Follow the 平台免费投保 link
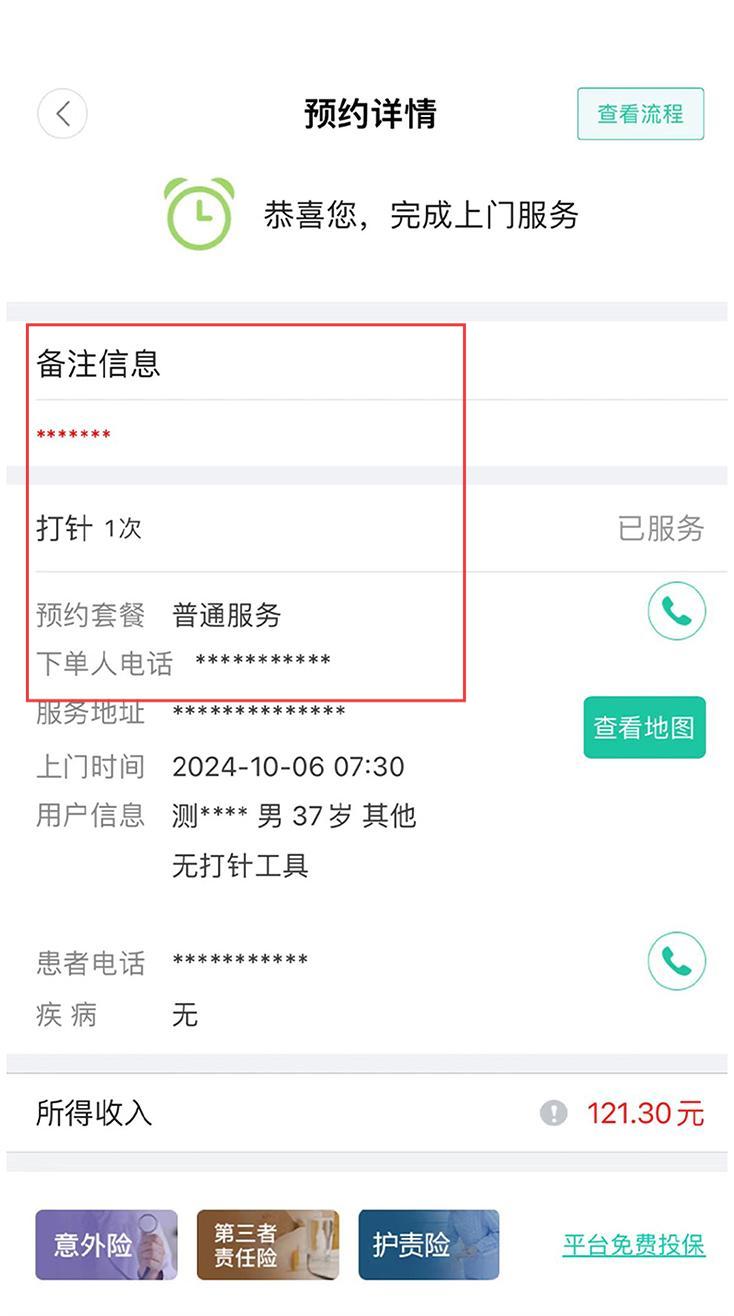This screenshot has width=734, height=1316. (633, 1246)
